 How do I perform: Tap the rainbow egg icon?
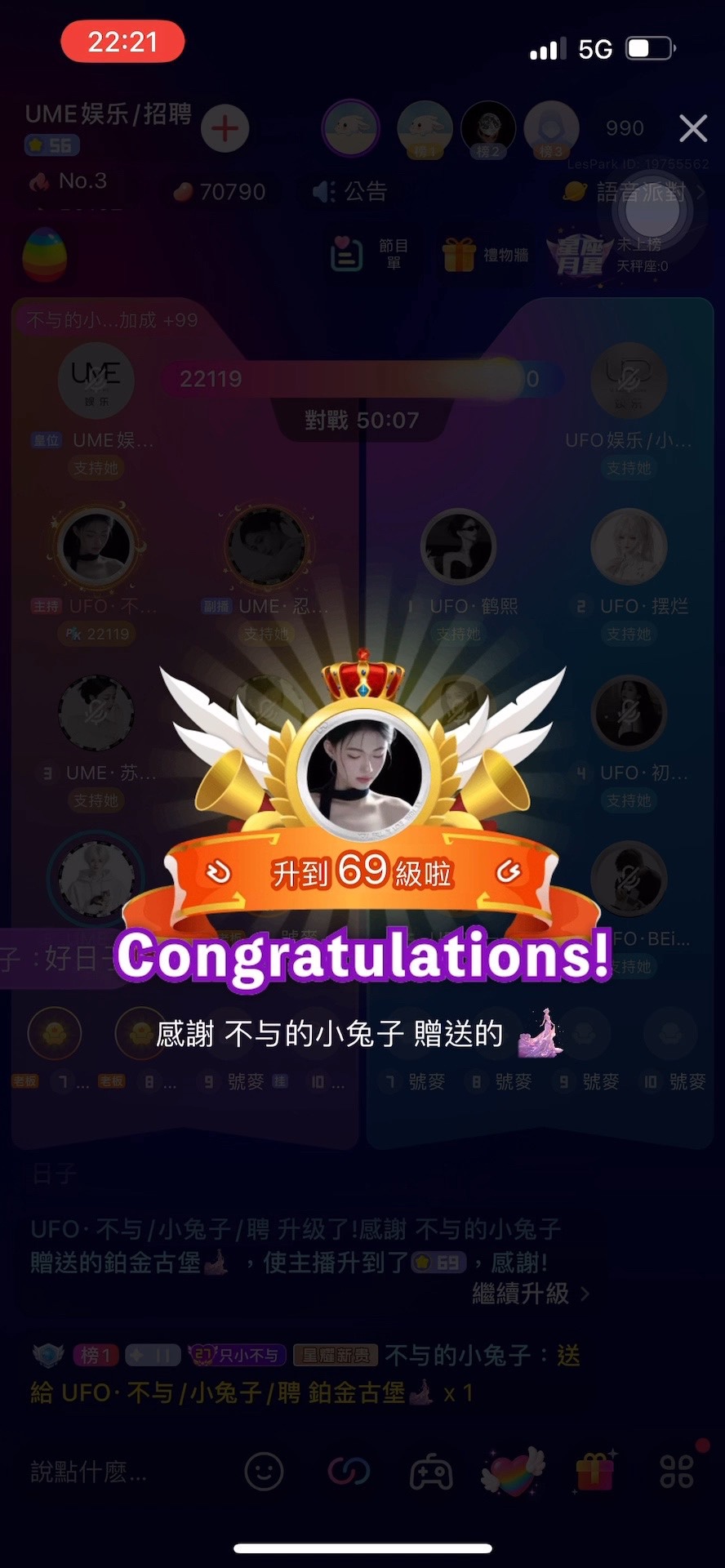[45, 255]
